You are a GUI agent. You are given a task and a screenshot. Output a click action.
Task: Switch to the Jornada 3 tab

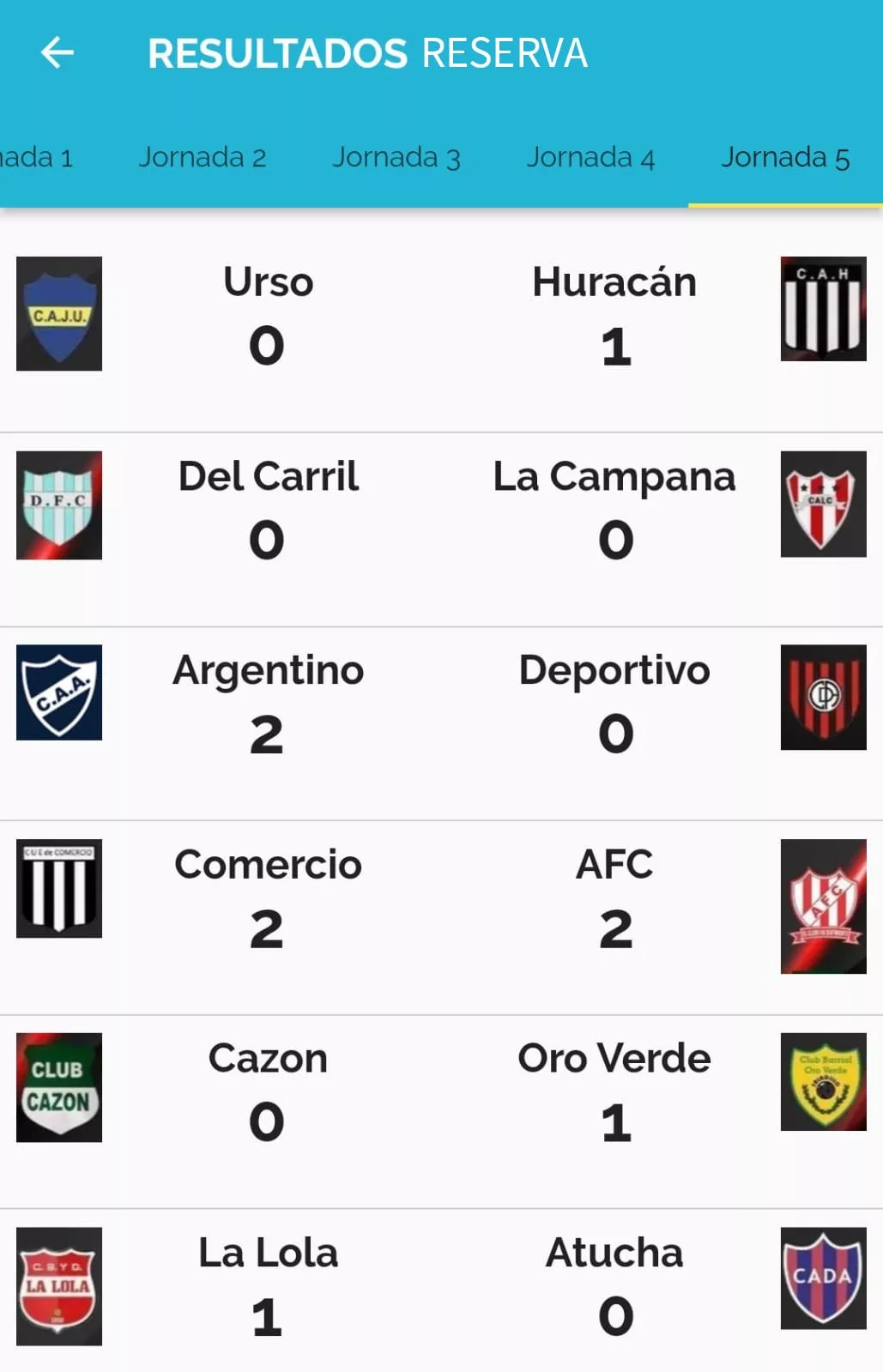tap(396, 158)
